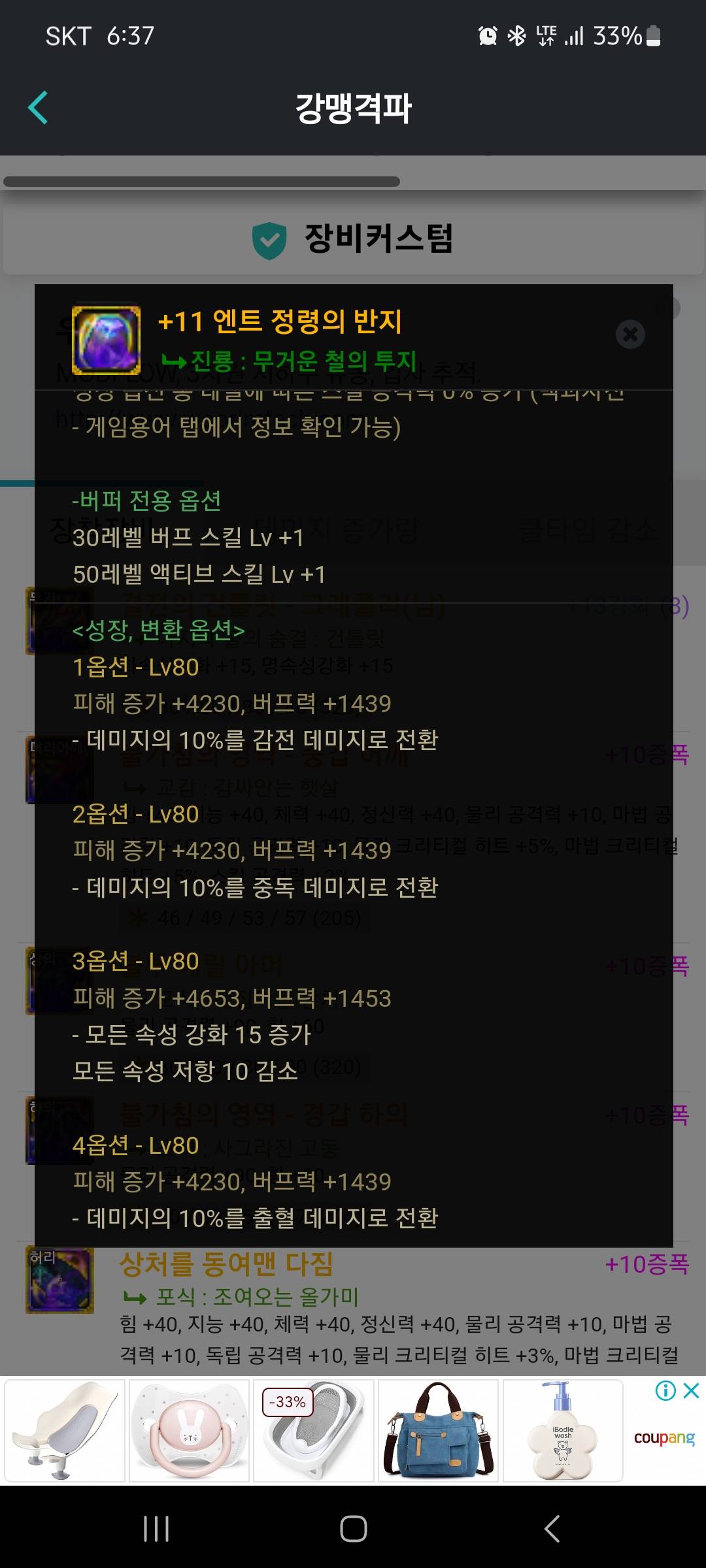Open the white baby bath seat ad
The width and height of the screenshot is (706, 1568).
[x=64, y=1430]
